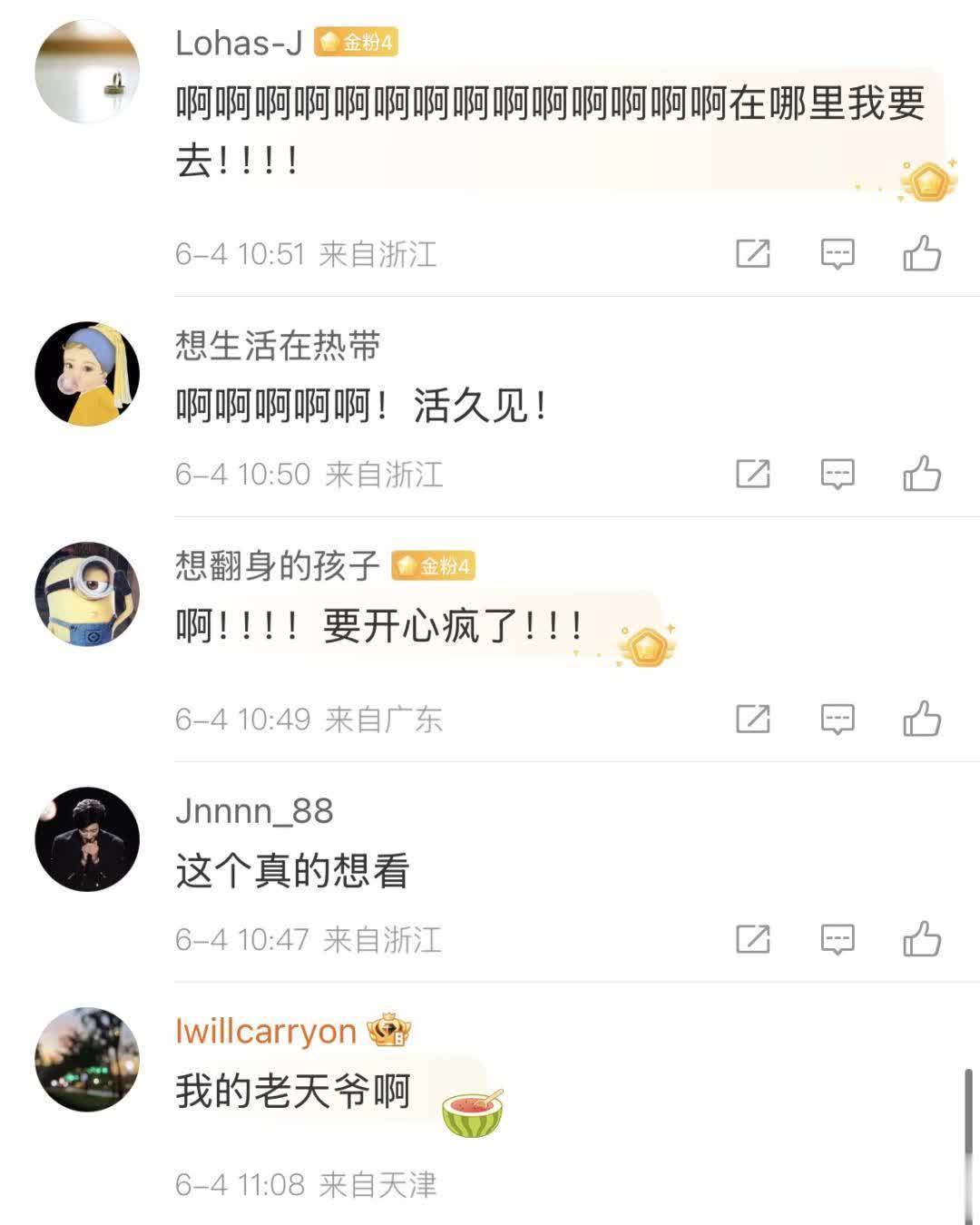Reply to Jnnnn_88's comment
This screenshot has width=980, height=1225.
(837, 939)
